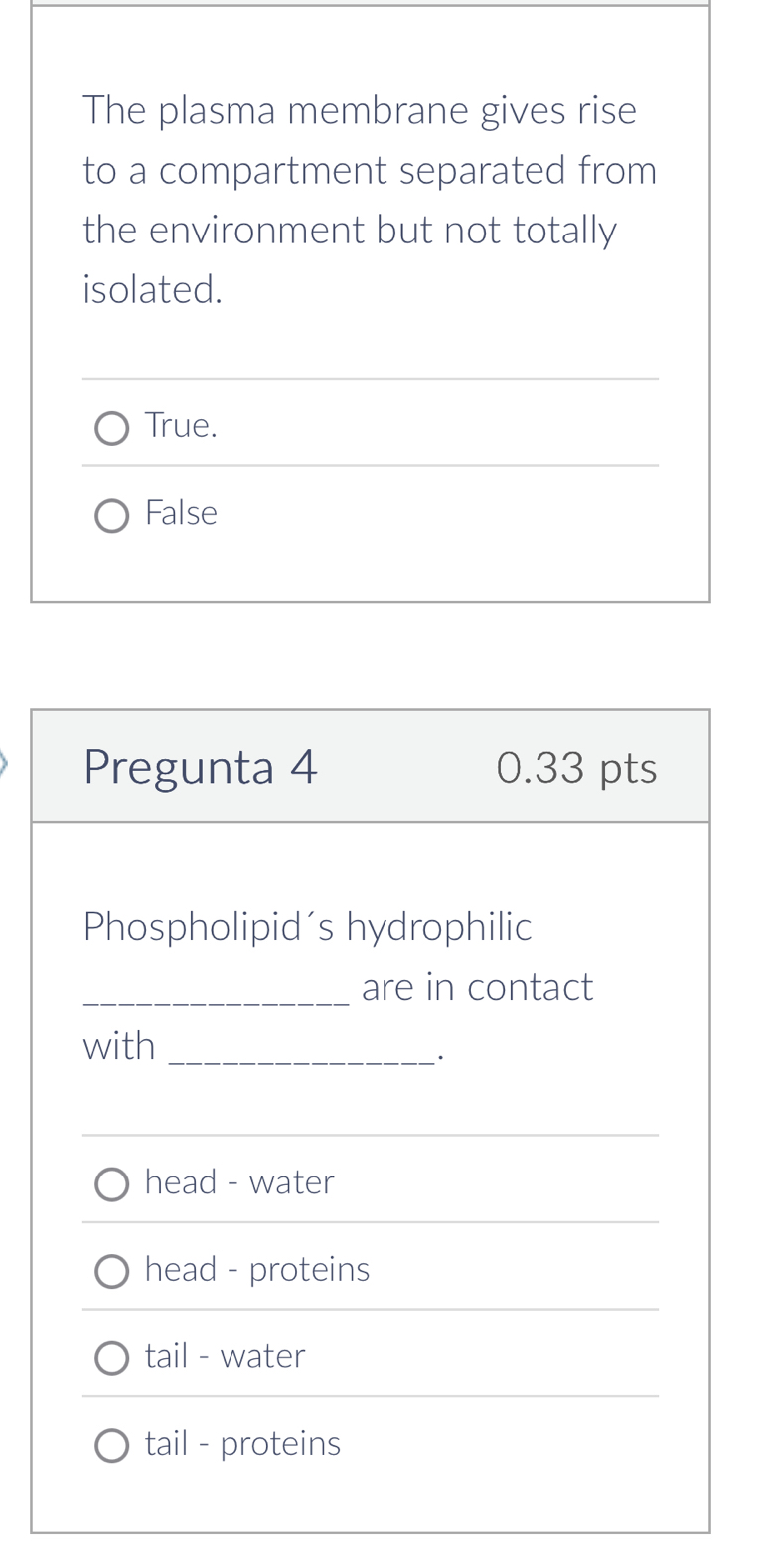
Task: Select the False radio button
Action: click(x=112, y=514)
